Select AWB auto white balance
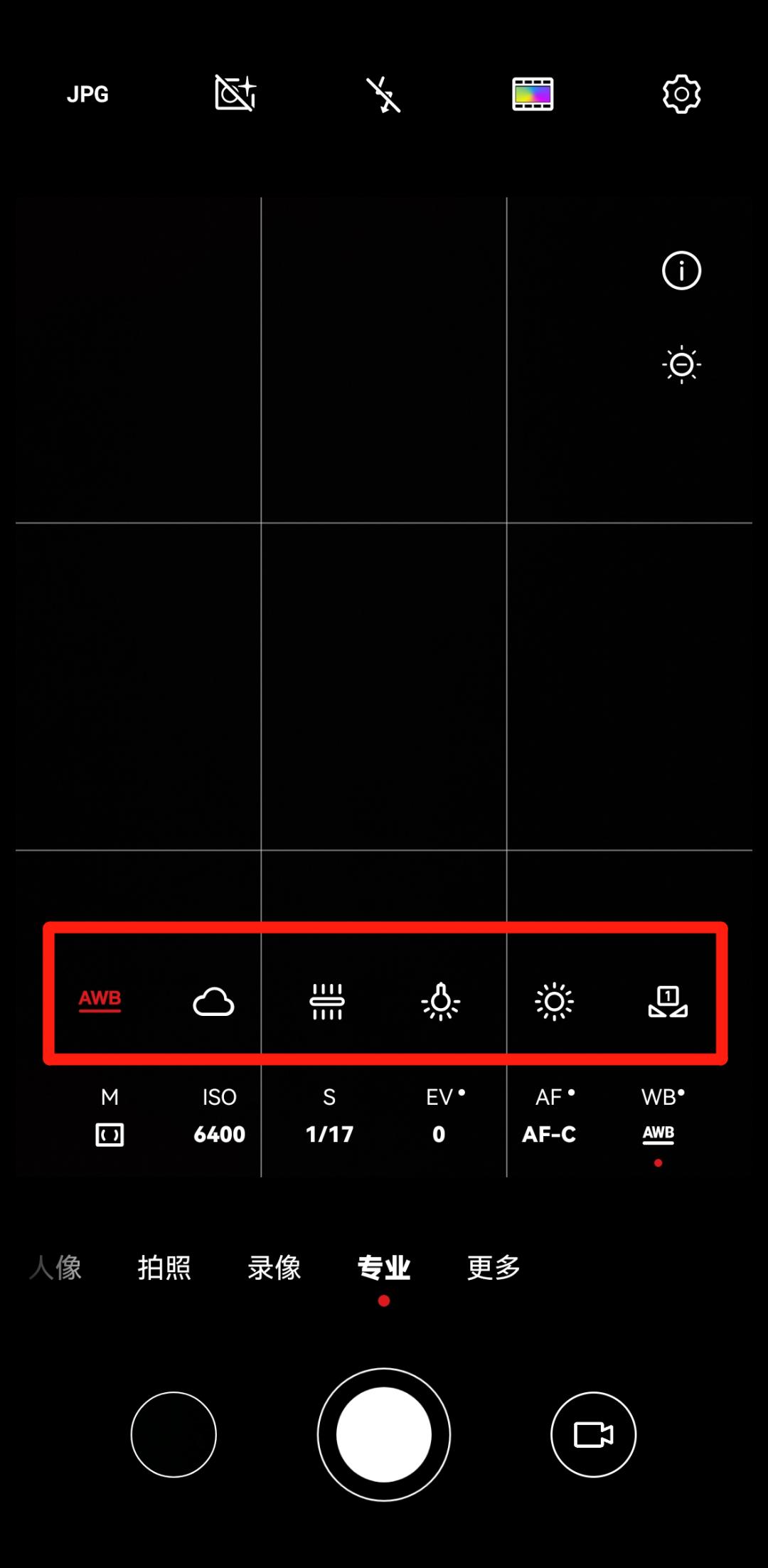This screenshot has height=1568, width=768. [100, 1000]
